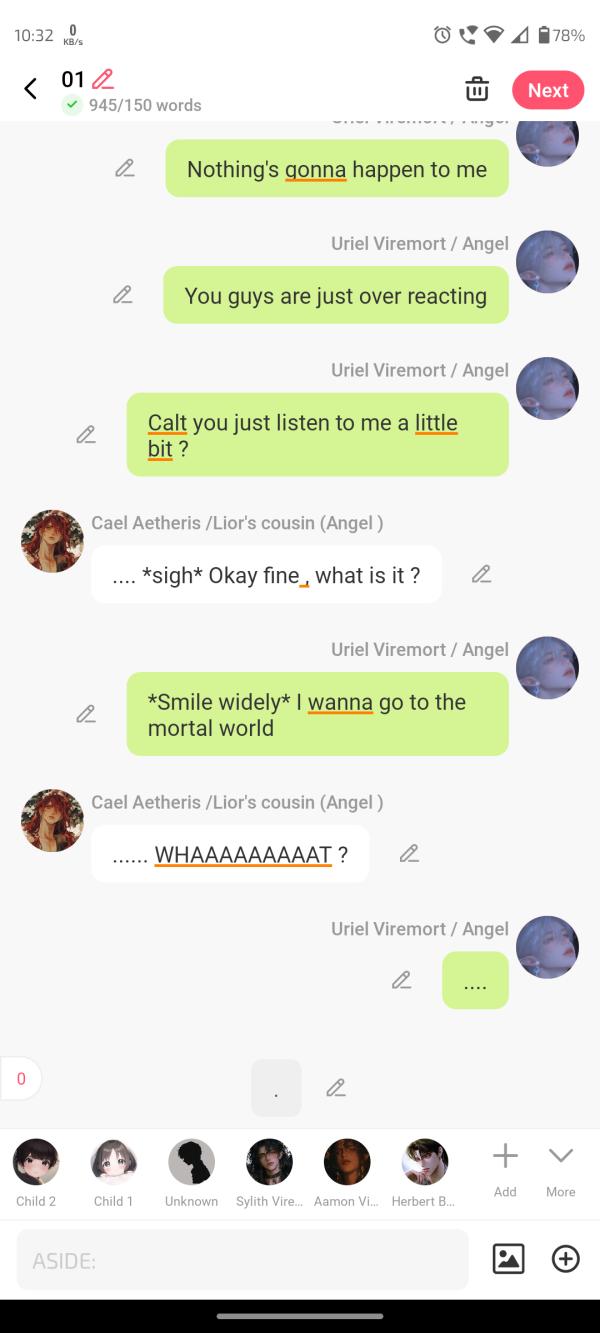Image resolution: width=600 pixels, height=1333 pixels.
Task: Delete this chapter with trash icon
Action: [x=477, y=89]
